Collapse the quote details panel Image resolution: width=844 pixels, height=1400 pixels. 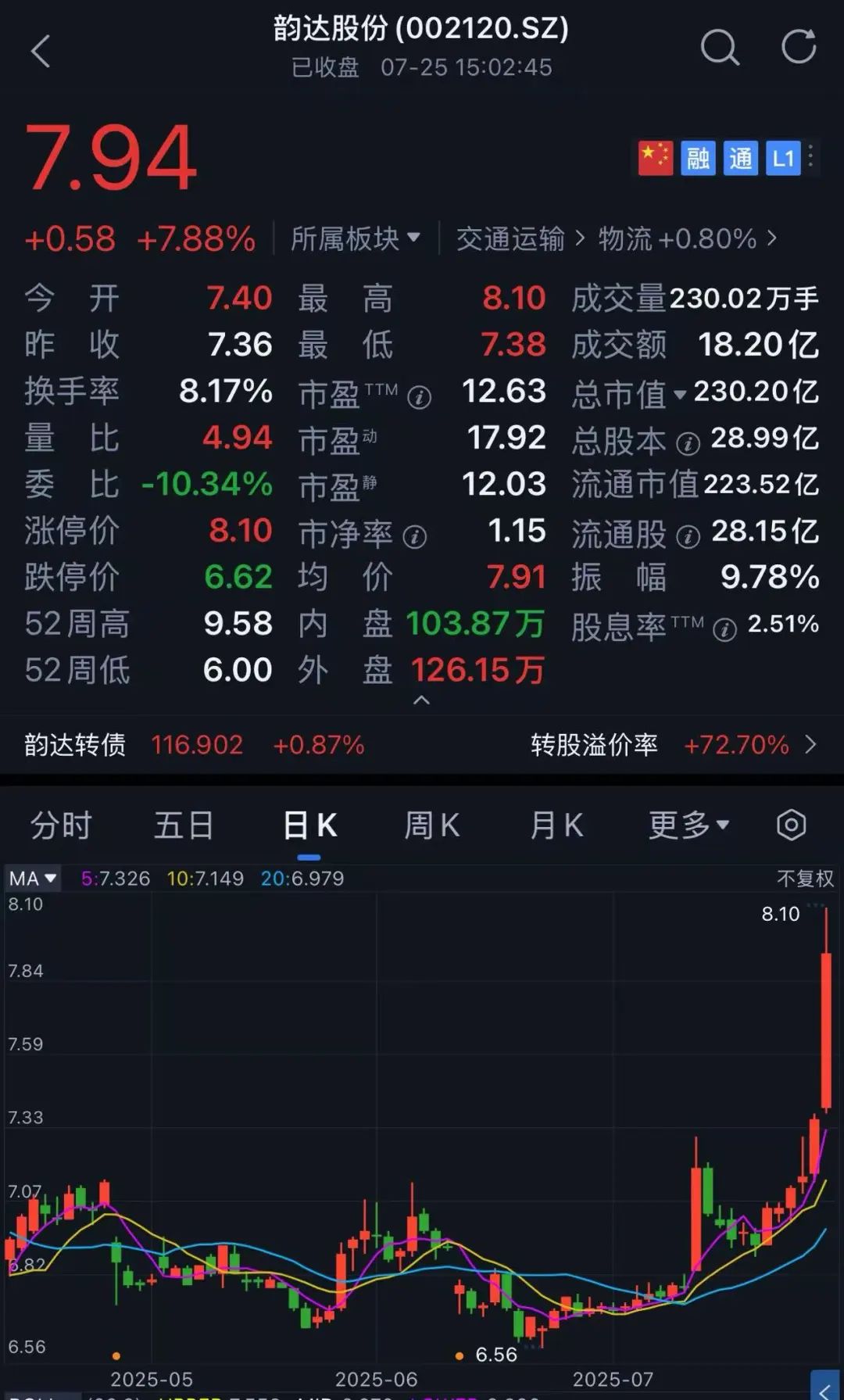[x=421, y=700]
